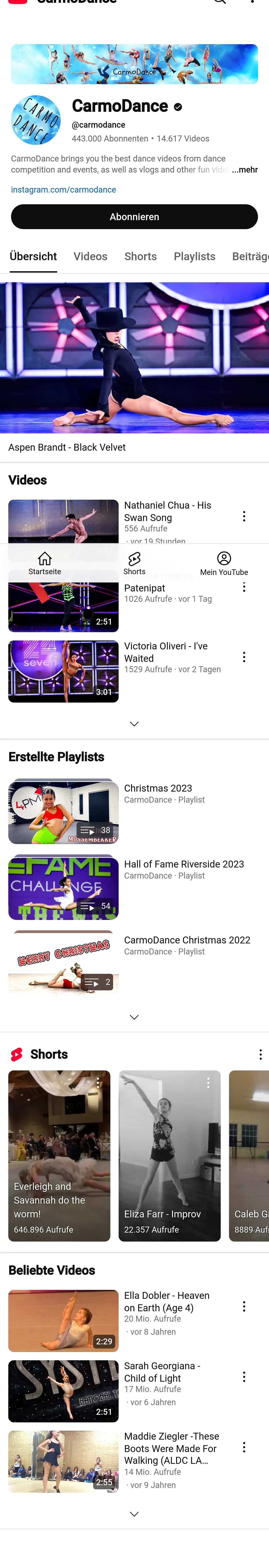Open Hall of Fame Riverside 2023 playlist

point(63,888)
